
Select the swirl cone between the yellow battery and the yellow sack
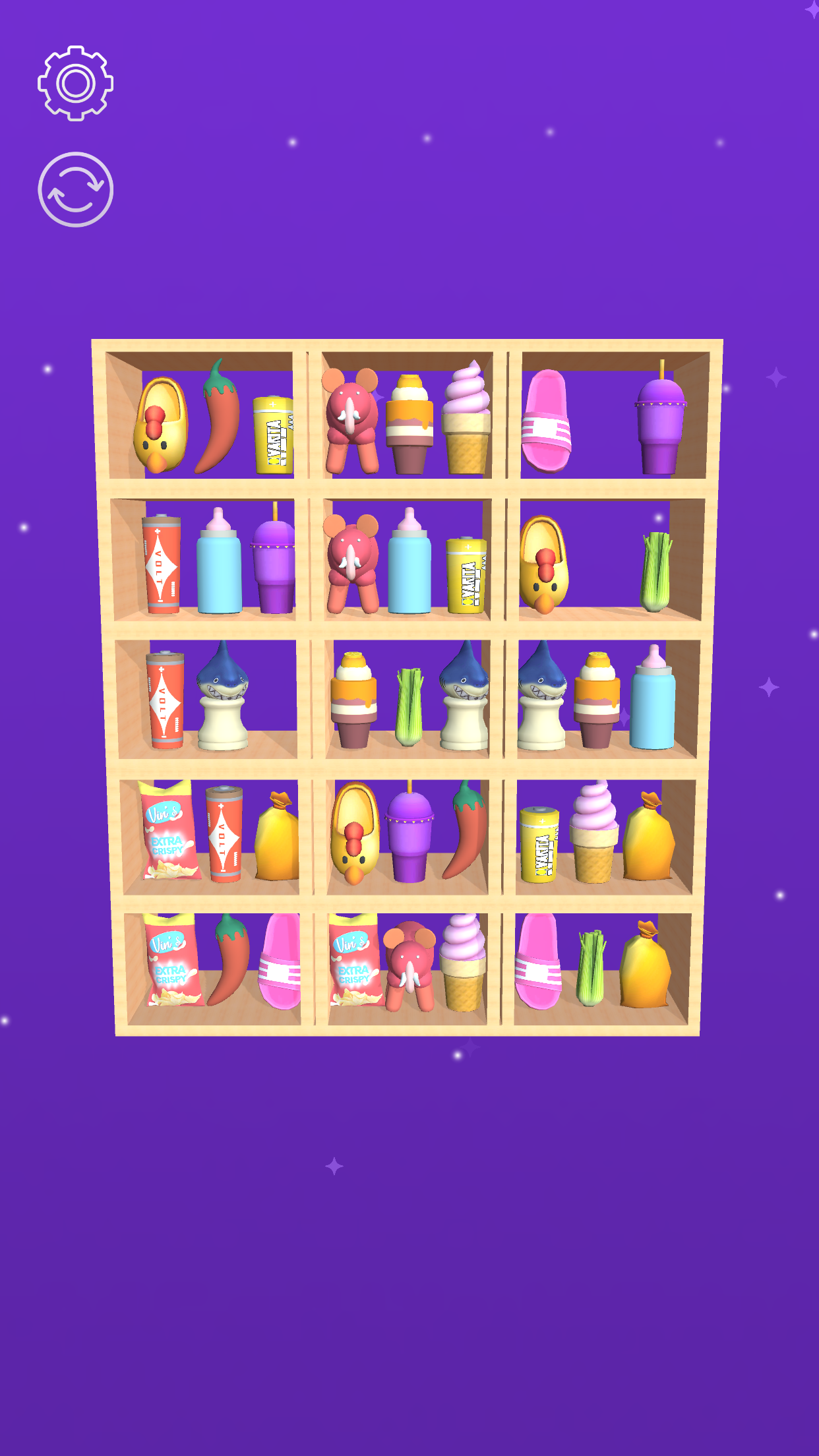pyautogui.click(x=594, y=834)
